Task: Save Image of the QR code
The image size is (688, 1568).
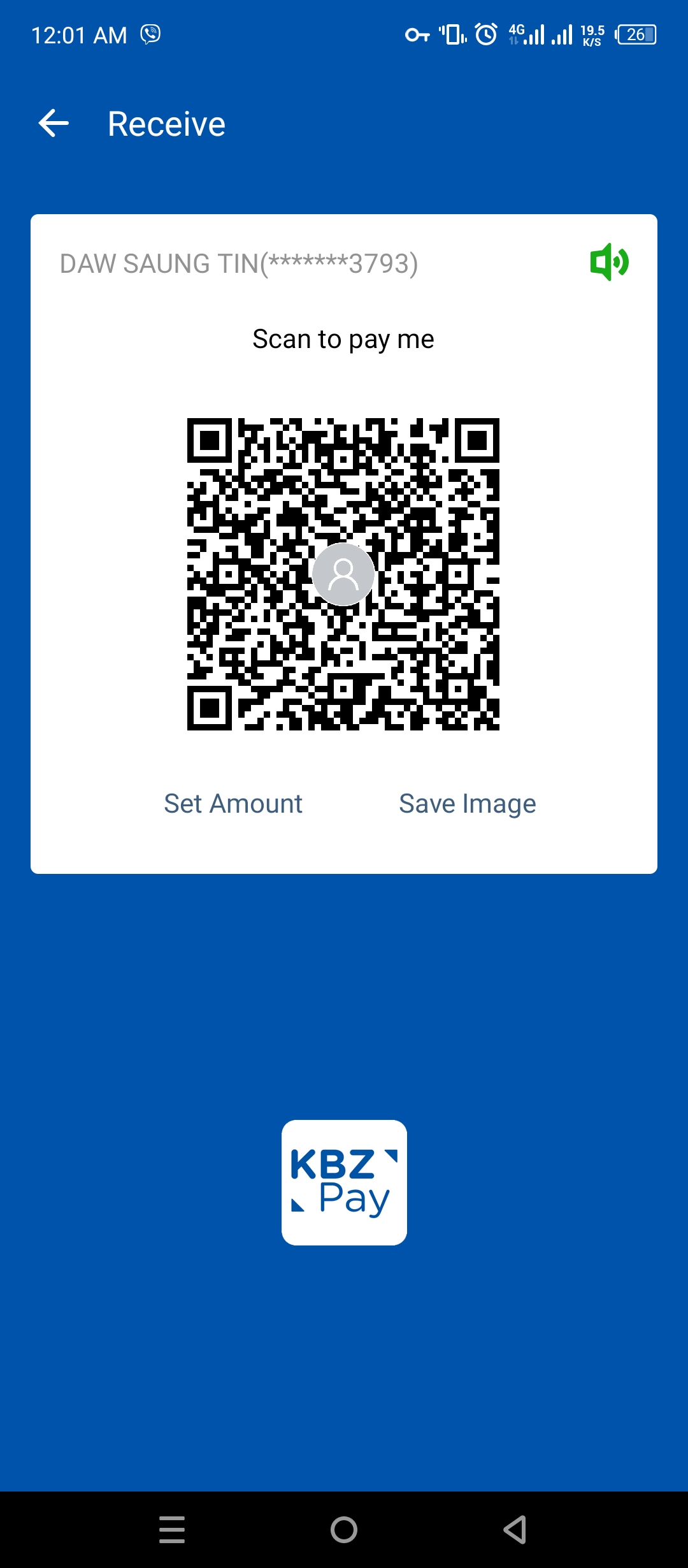Action: point(467,804)
